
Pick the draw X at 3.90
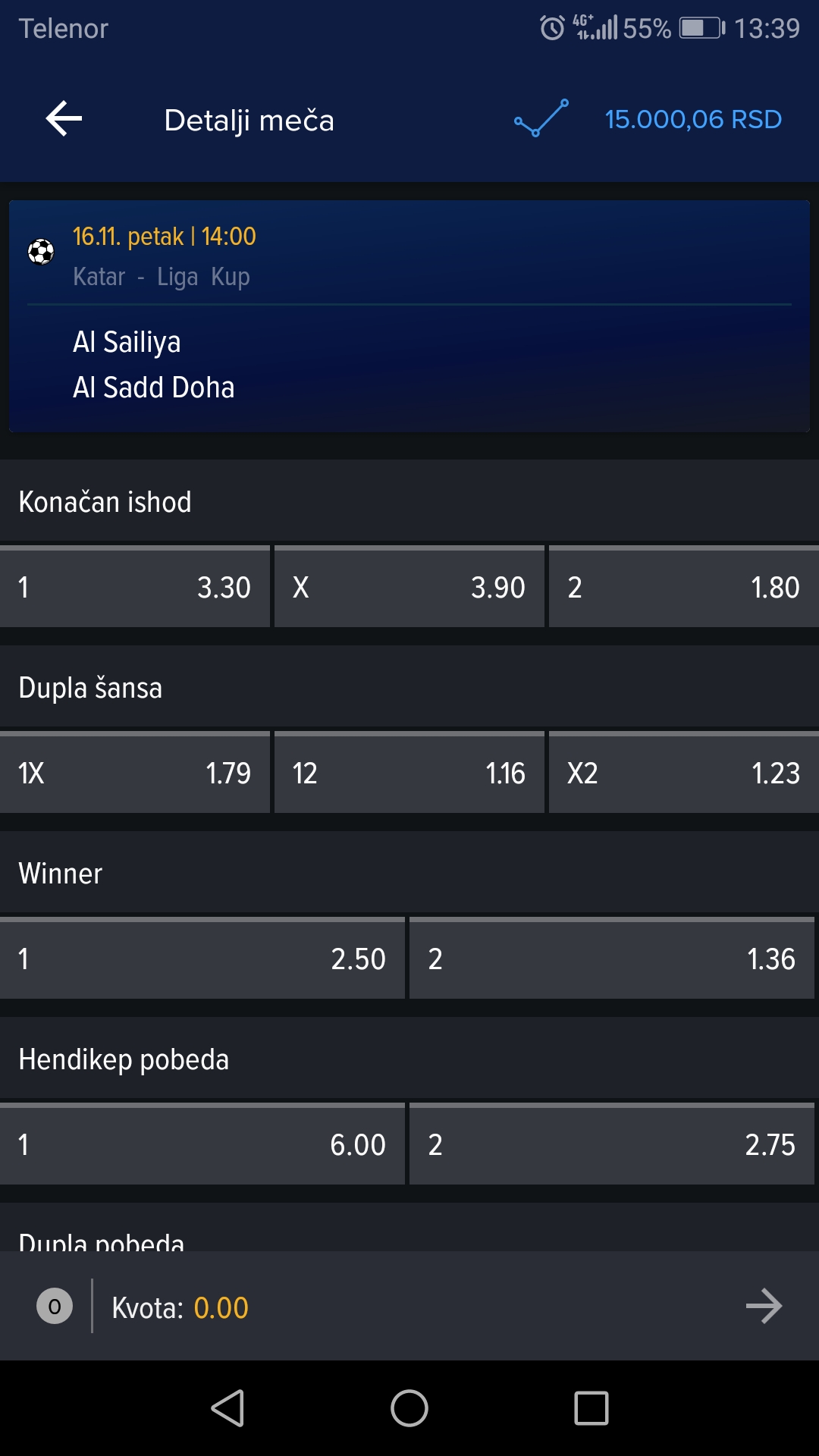[x=409, y=586]
